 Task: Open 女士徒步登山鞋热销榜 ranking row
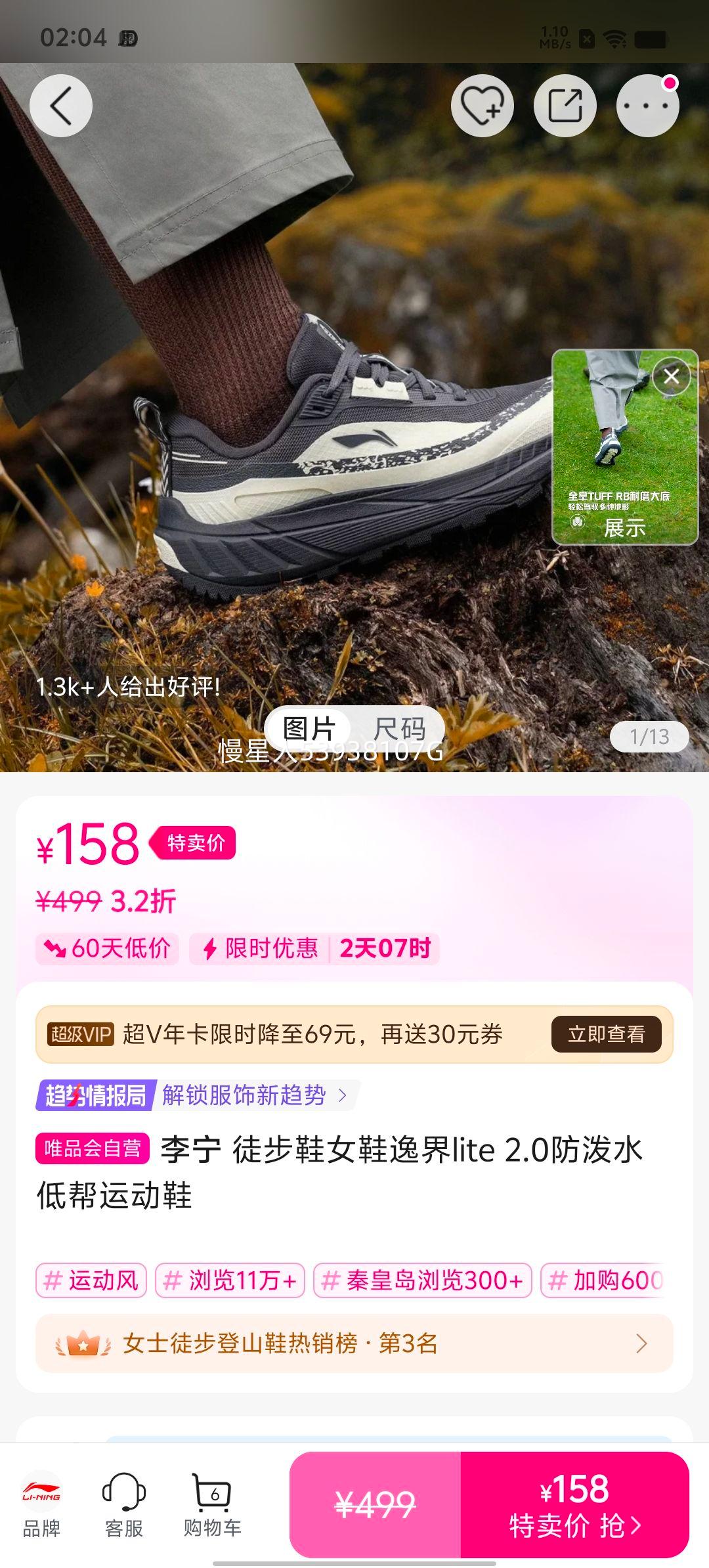coord(354,1343)
